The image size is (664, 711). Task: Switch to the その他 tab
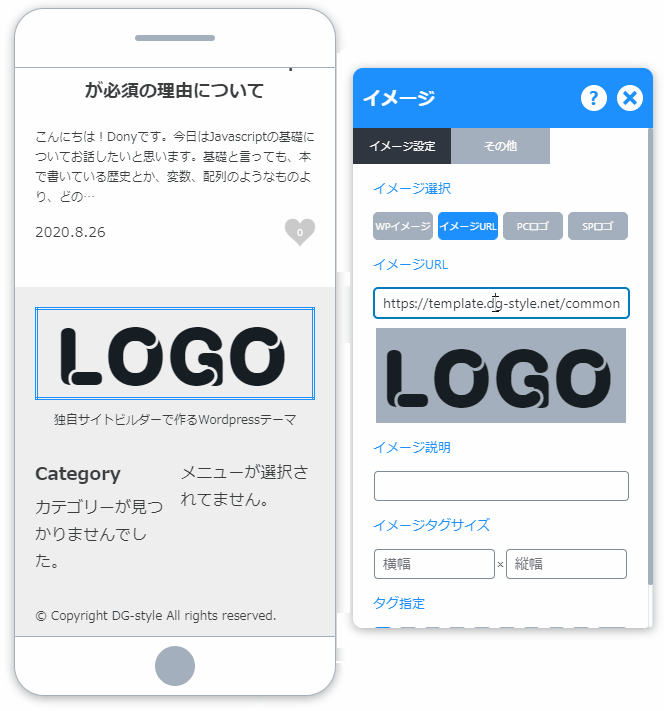tap(500, 146)
